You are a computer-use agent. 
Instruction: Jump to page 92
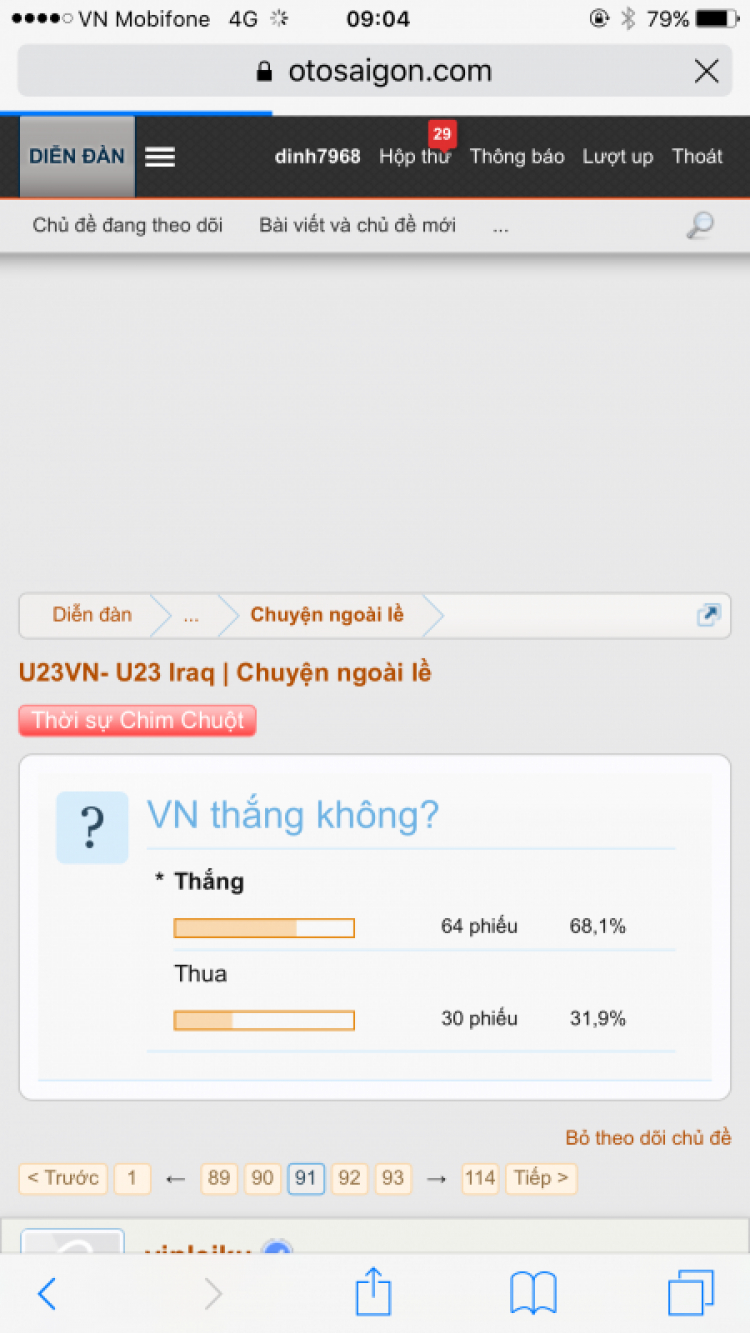click(x=349, y=1178)
